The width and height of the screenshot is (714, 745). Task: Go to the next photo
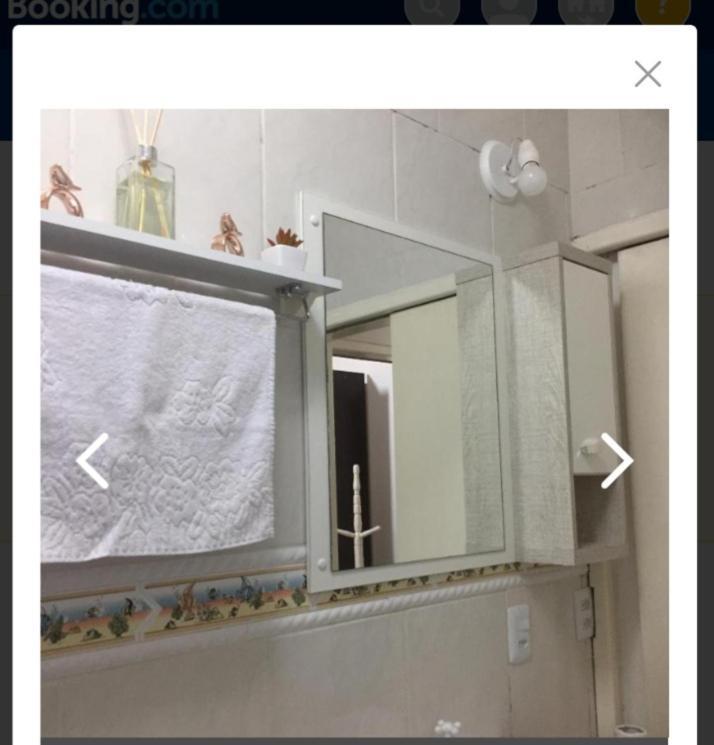616,461
